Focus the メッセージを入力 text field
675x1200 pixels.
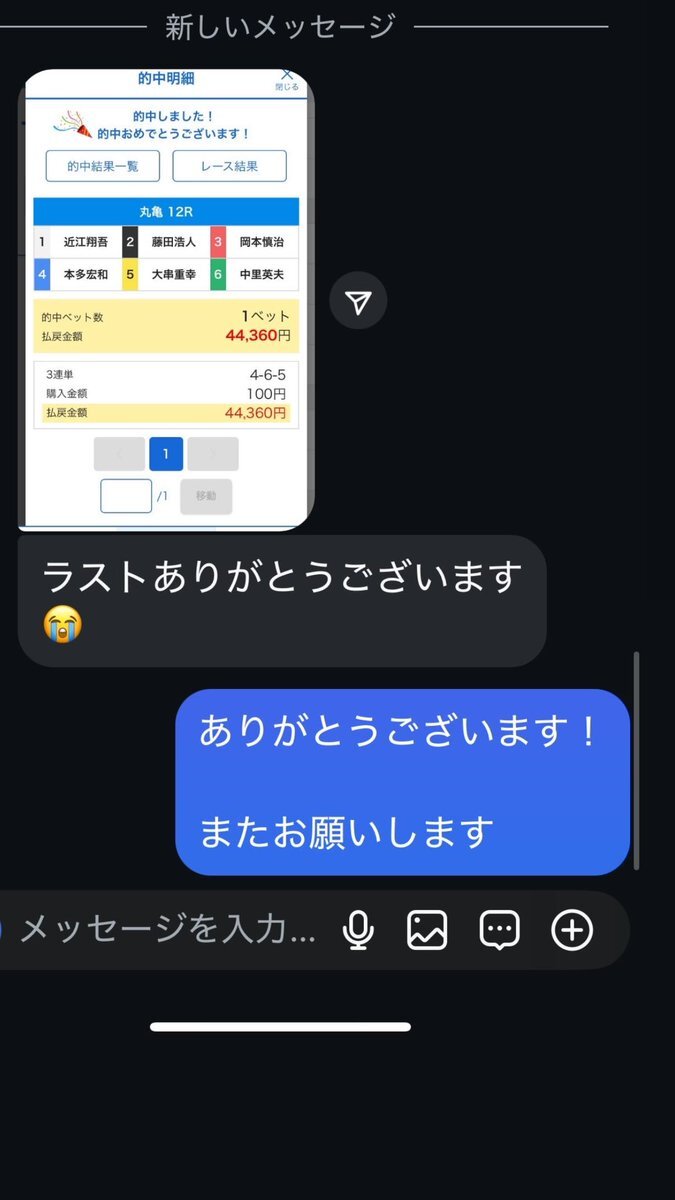(x=168, y=930)
